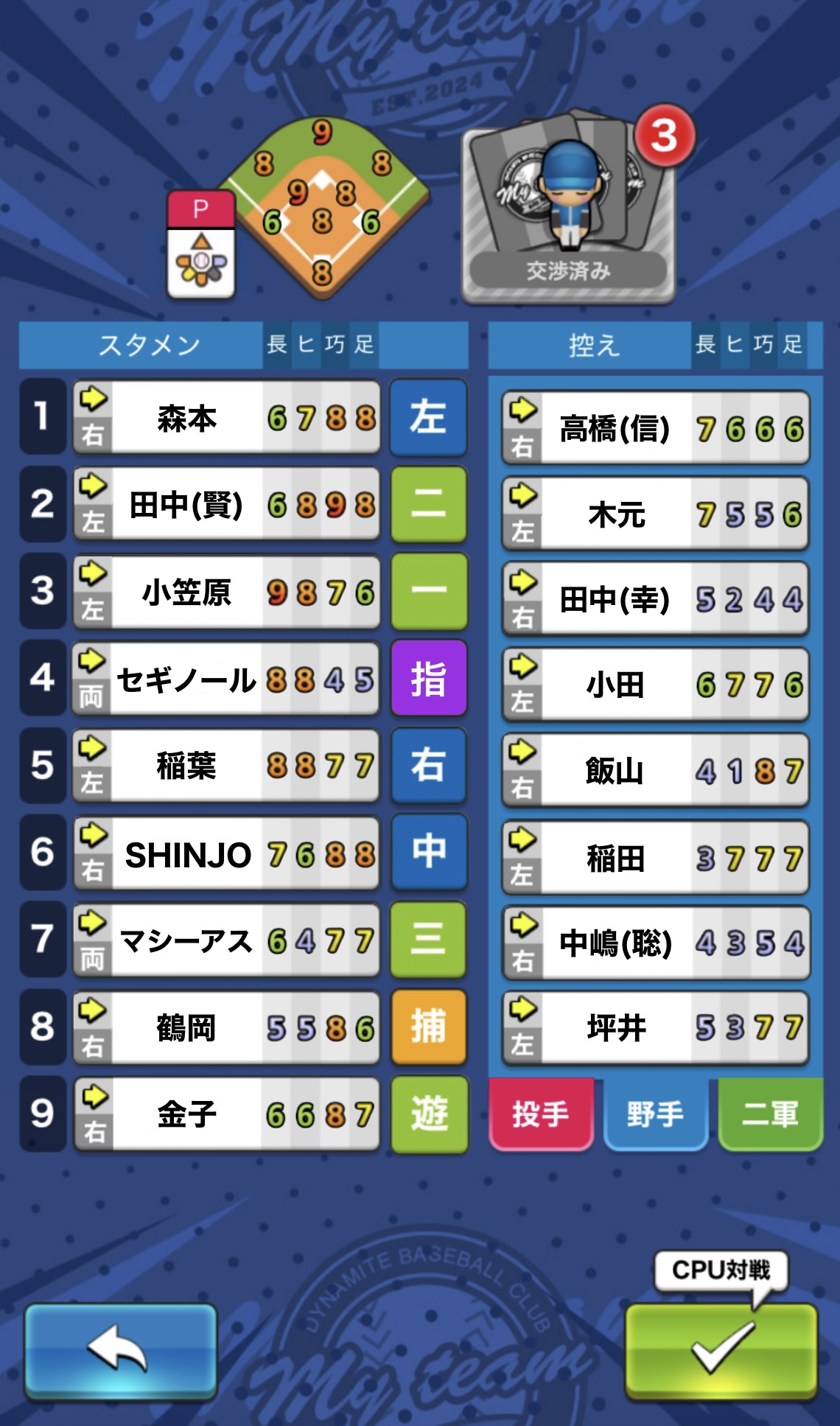Switch to the 投手 tab
The width and height of the screenshot is (840, 1426).
541,1114
